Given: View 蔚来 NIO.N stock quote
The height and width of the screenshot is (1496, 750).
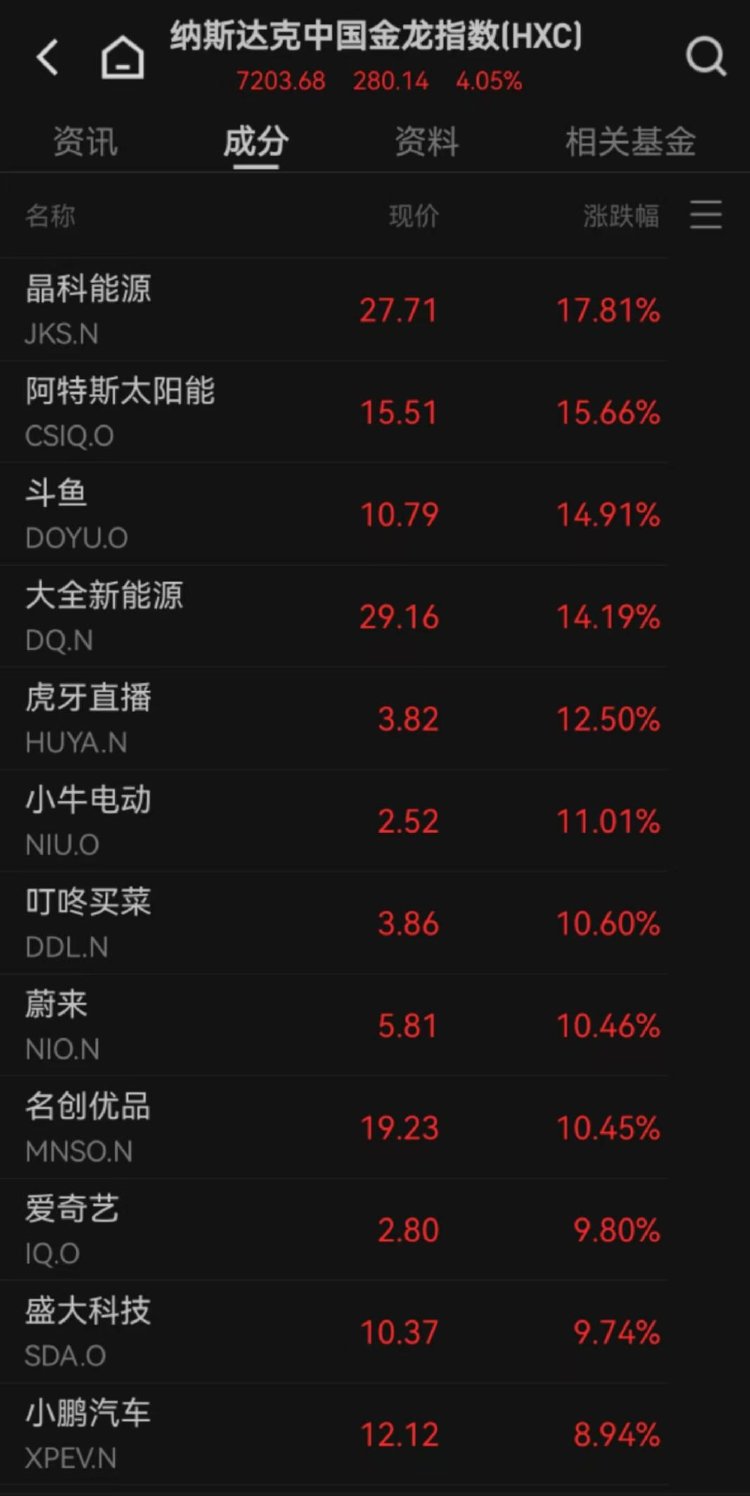Looking at the screenshot, I should (x=334, y=1025).
